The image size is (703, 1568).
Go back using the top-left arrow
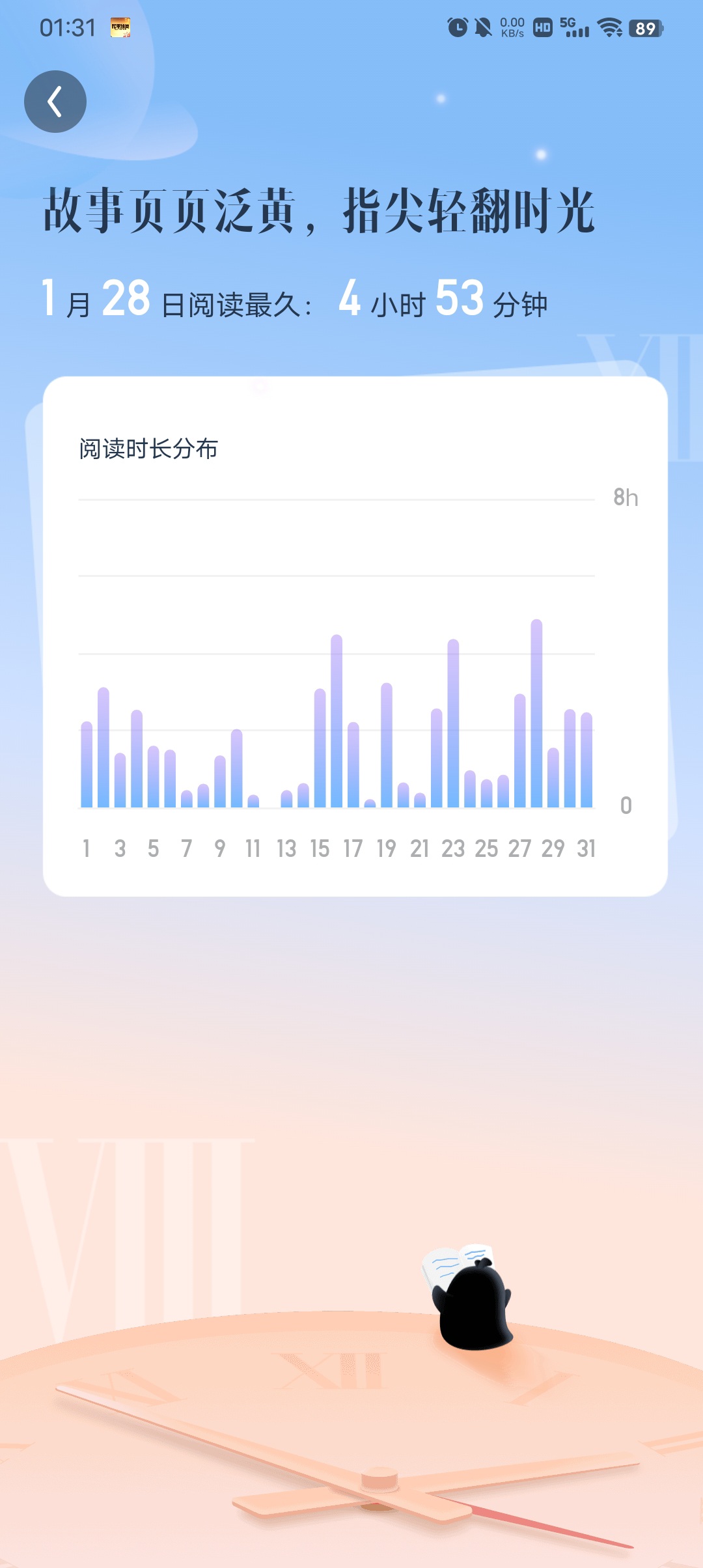55,102
